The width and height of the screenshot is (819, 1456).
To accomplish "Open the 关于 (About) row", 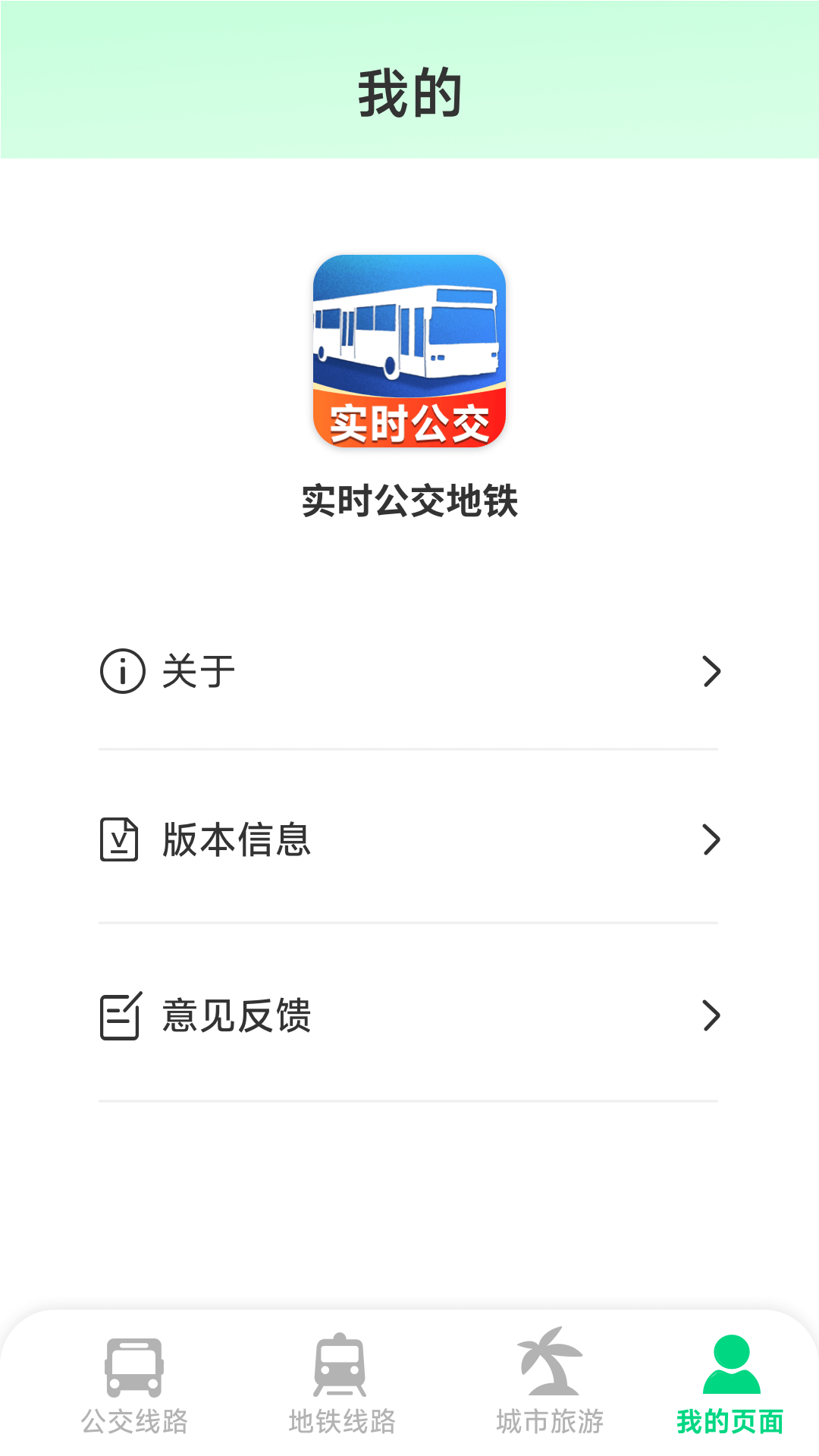I will [408, 671].
